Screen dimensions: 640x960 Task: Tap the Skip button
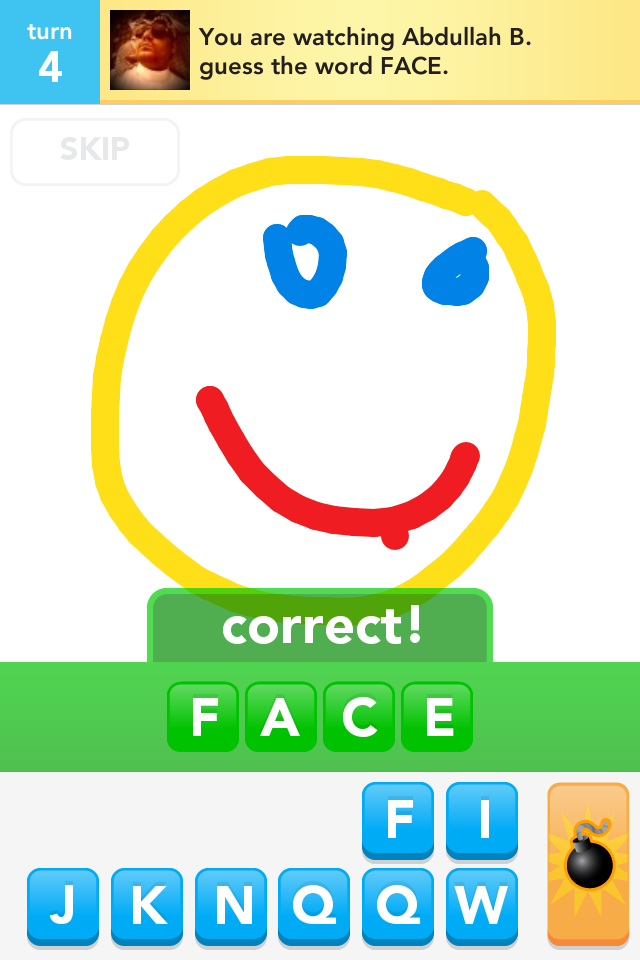coord(95,151)
